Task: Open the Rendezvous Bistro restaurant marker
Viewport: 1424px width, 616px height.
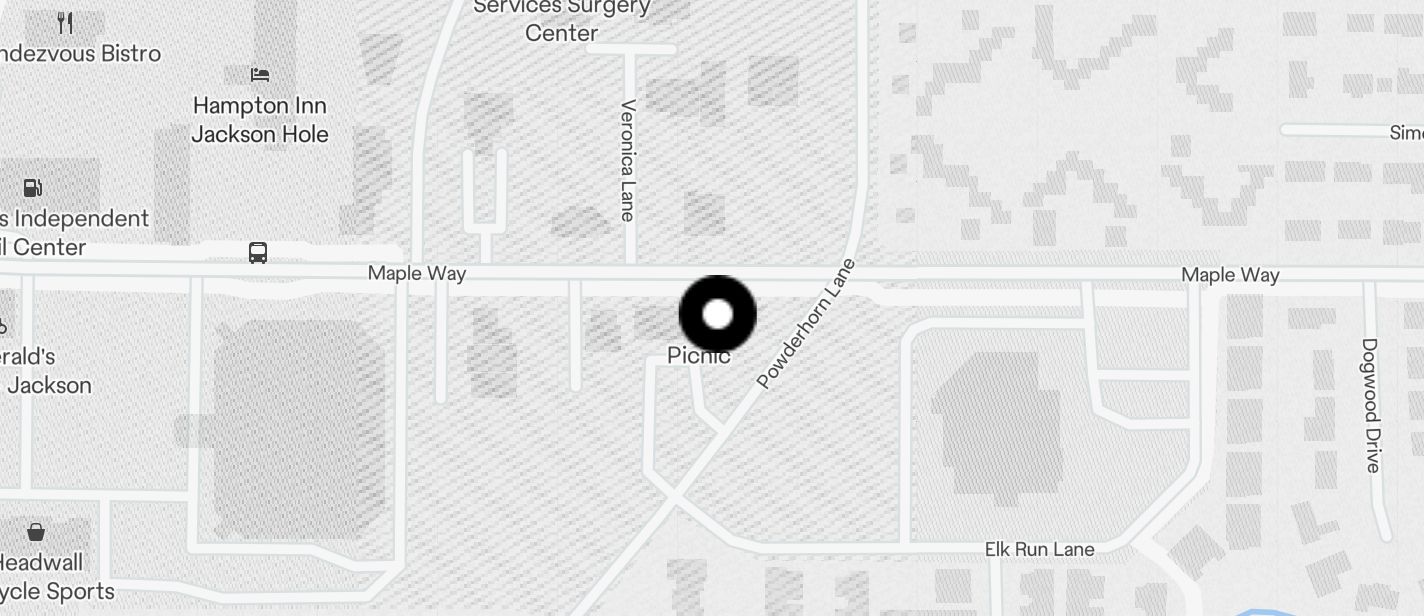Action: coord(65,22)
